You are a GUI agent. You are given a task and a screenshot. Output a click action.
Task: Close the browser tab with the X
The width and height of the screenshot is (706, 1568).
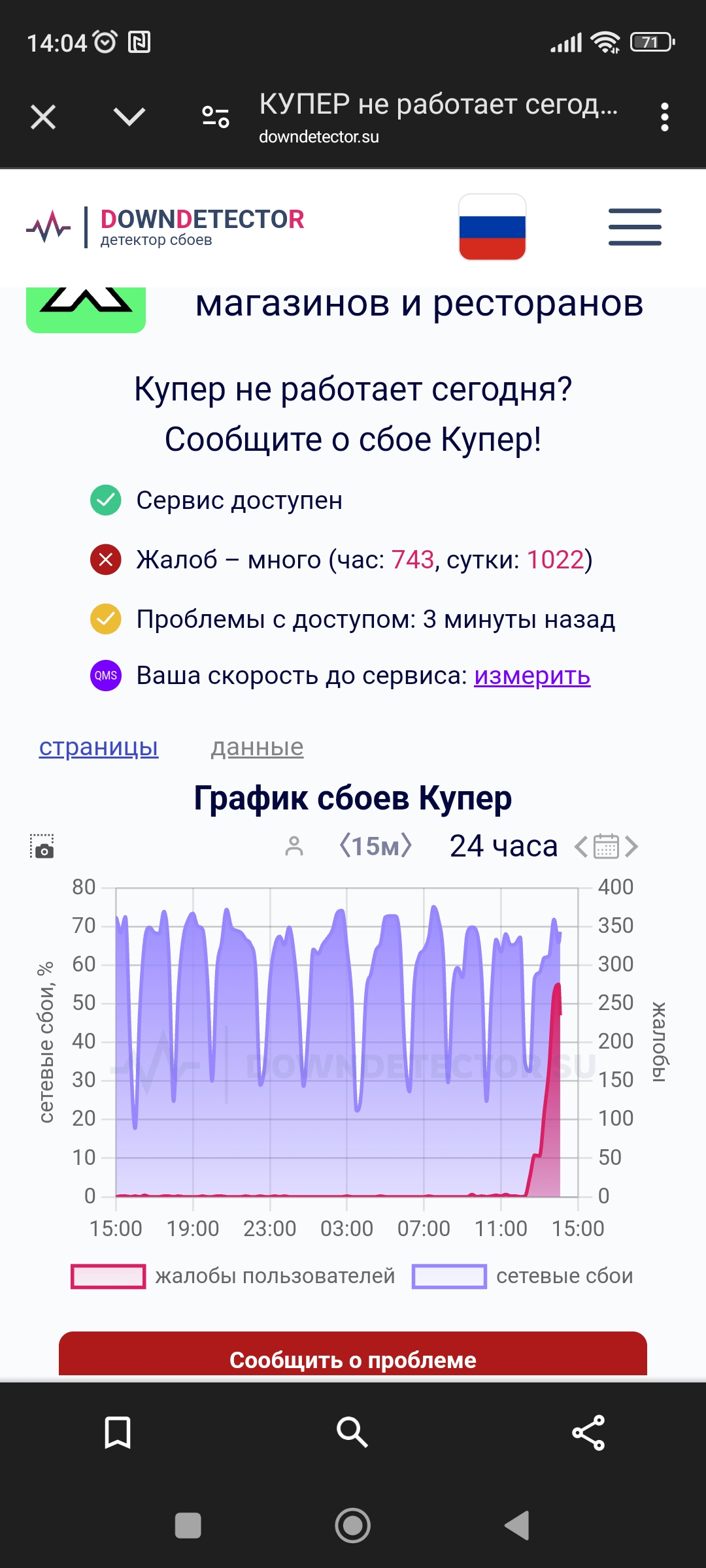43,118
